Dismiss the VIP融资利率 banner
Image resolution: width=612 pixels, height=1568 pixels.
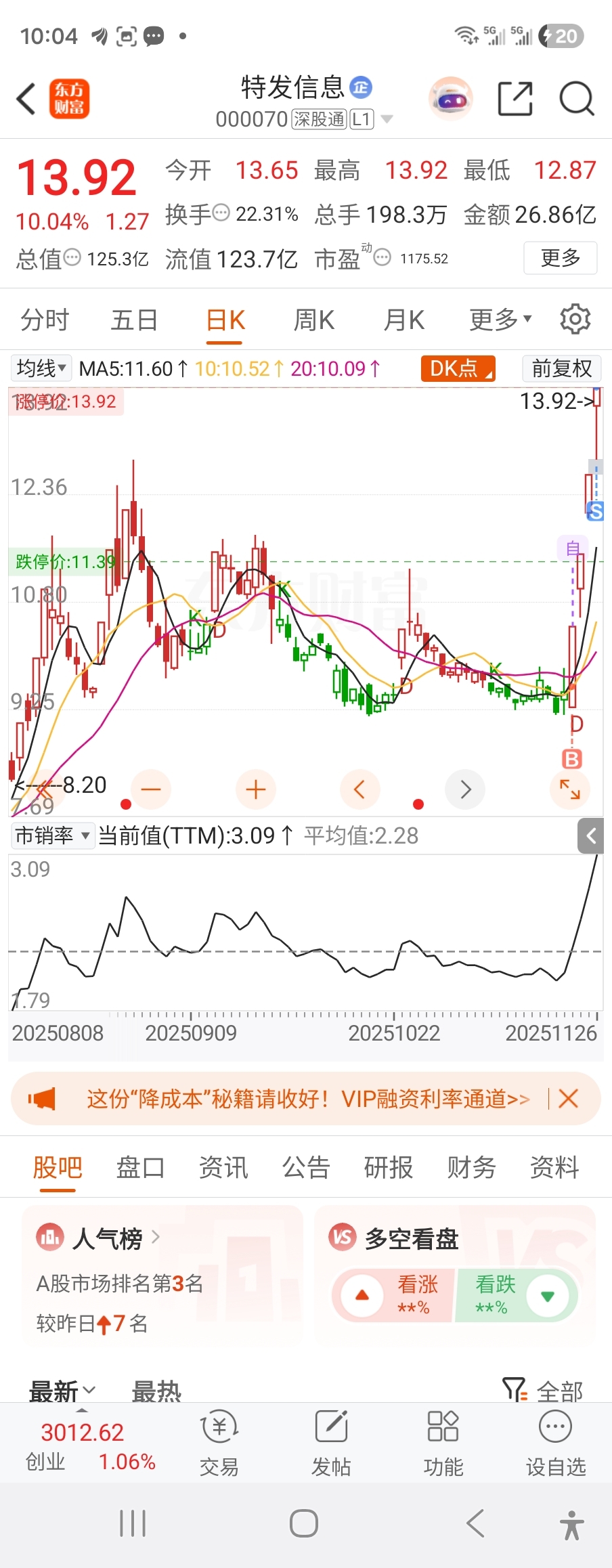[569, 1098]
